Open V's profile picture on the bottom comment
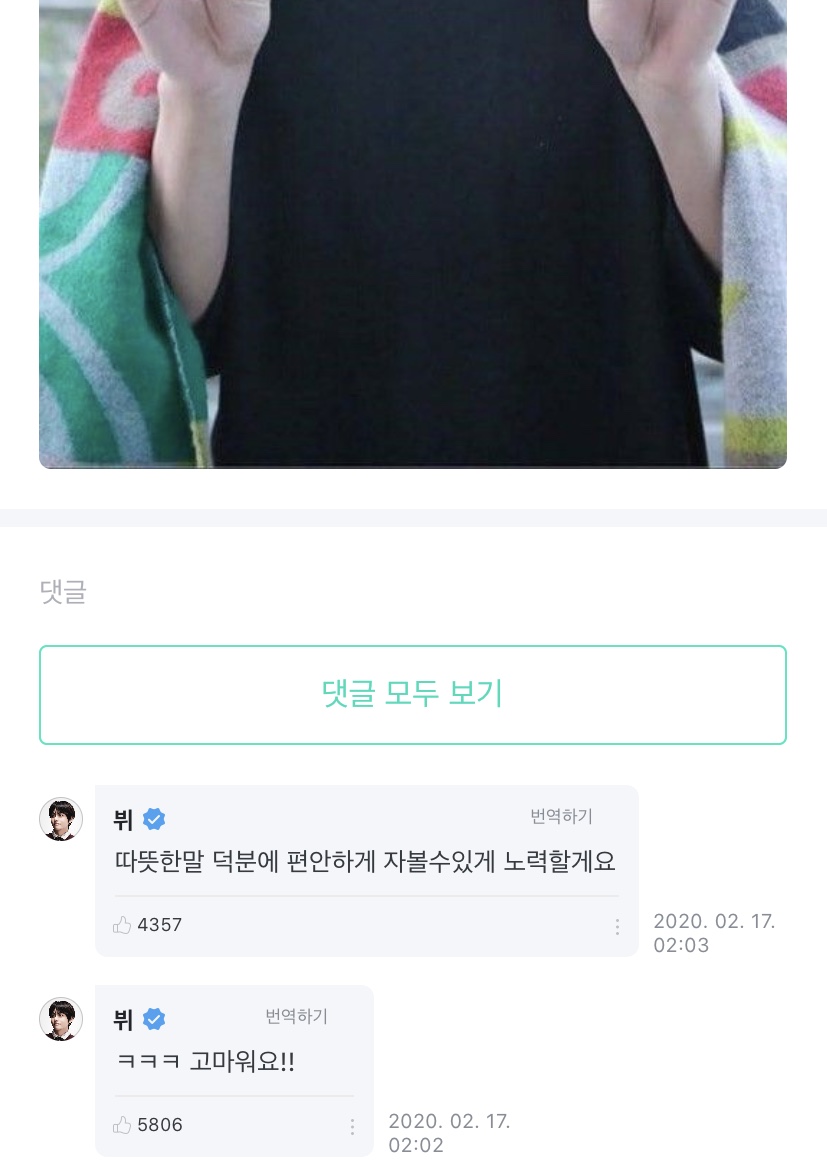Viewport: 827px width, 1173px height. click(x=61, y=1019)
